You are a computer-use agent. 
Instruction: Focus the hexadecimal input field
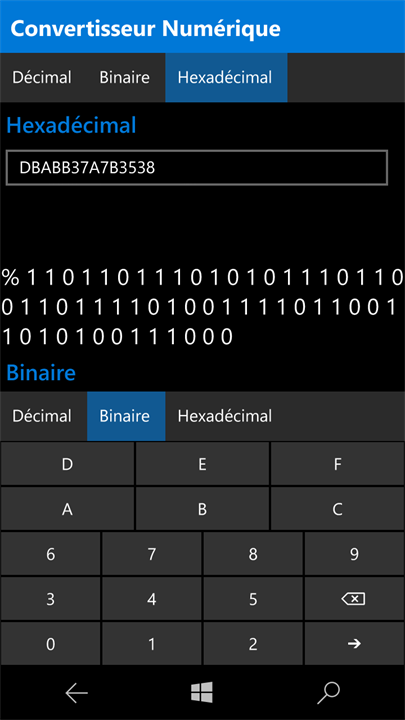(197, 168)
